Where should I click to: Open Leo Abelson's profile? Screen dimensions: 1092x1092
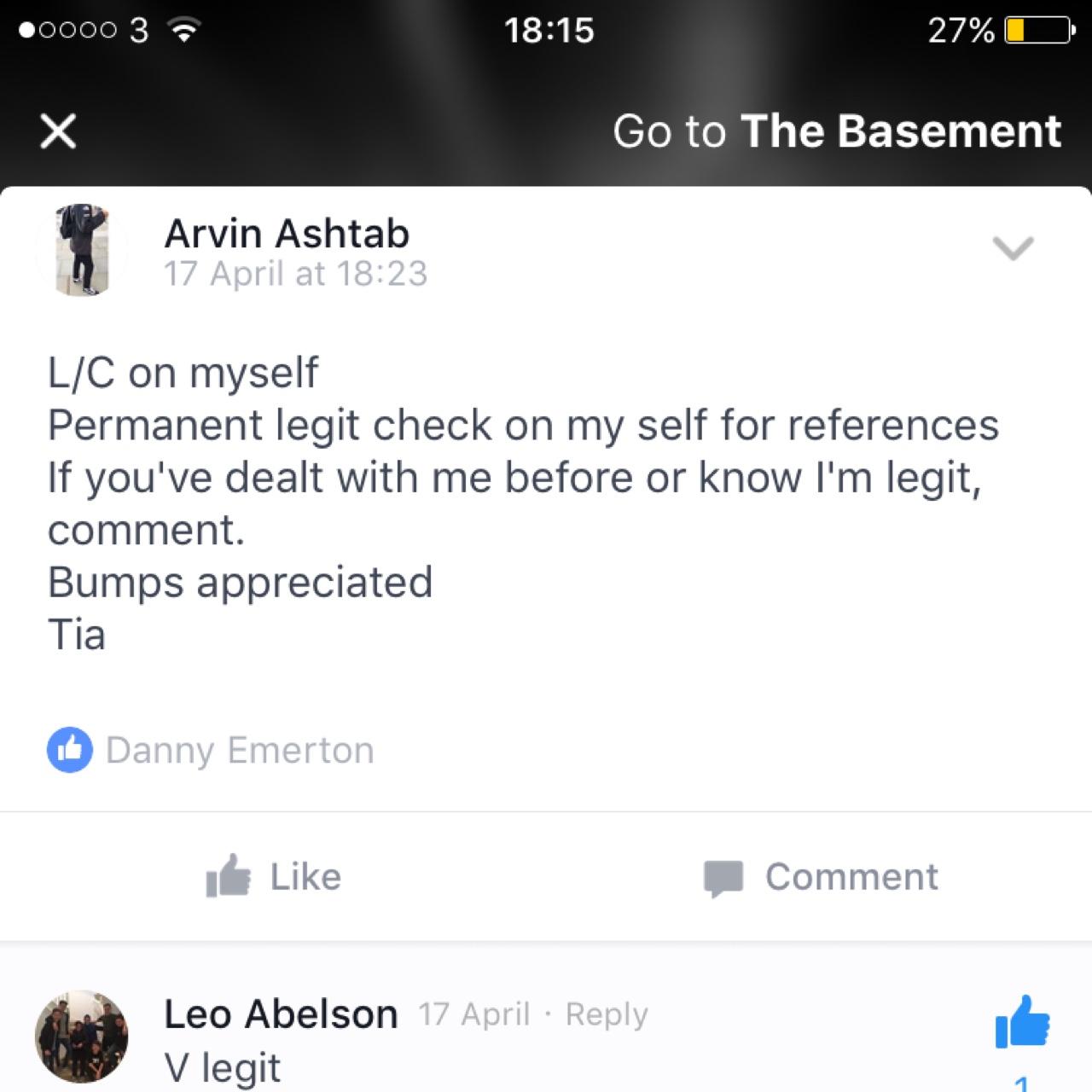click(x=281, y=1014)
